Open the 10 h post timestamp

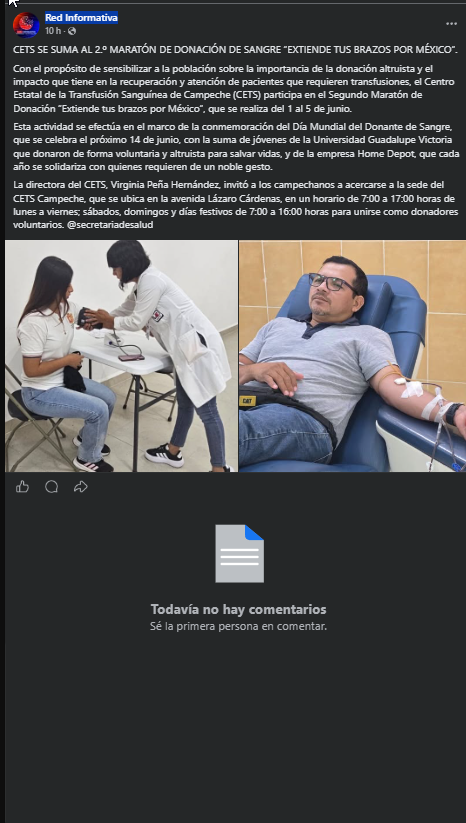(x=53, y=31)
